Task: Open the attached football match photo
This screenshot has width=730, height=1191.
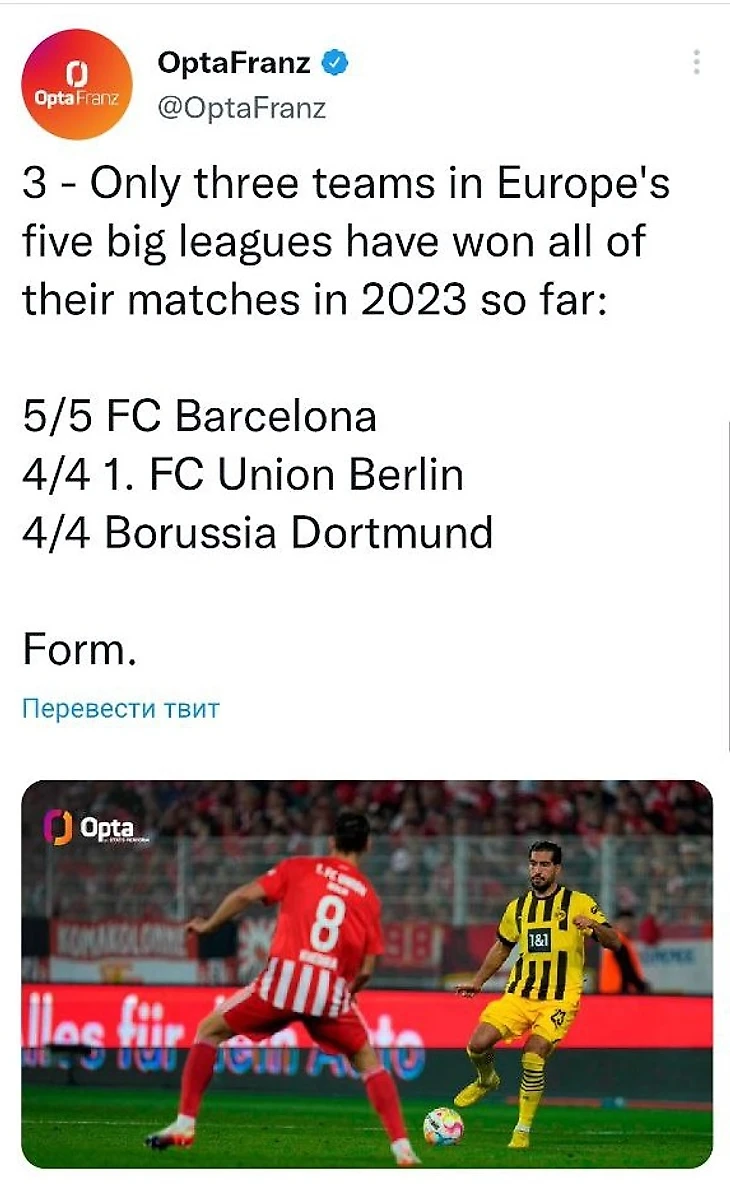Action: click(366, 973)
